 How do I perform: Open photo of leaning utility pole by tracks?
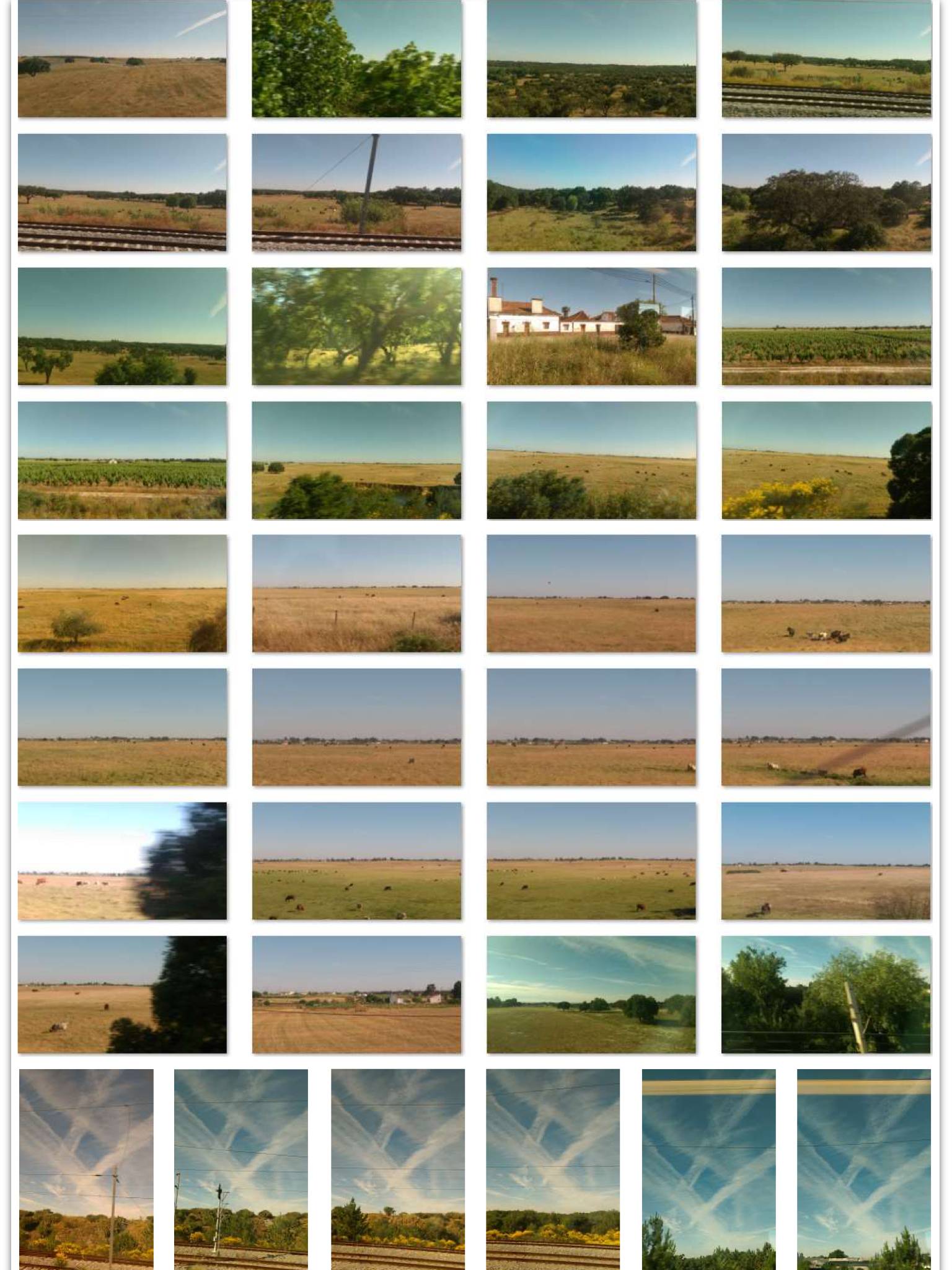(x=356, y=192)
